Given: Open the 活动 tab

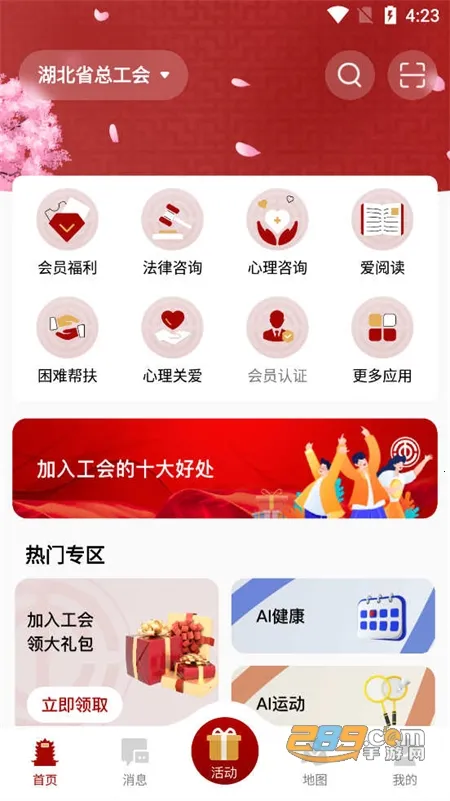Looking at the screenshot, I should click(x=225, y=751).
